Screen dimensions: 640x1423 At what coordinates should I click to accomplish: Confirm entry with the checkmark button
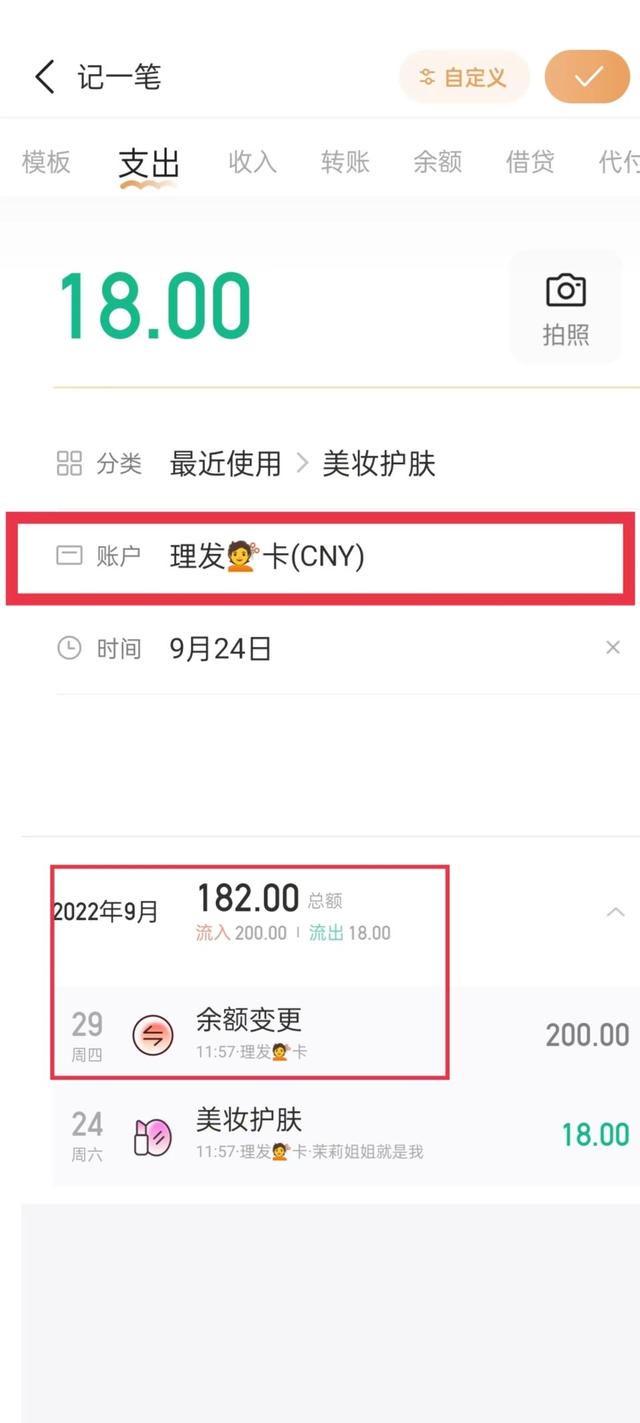587,77
